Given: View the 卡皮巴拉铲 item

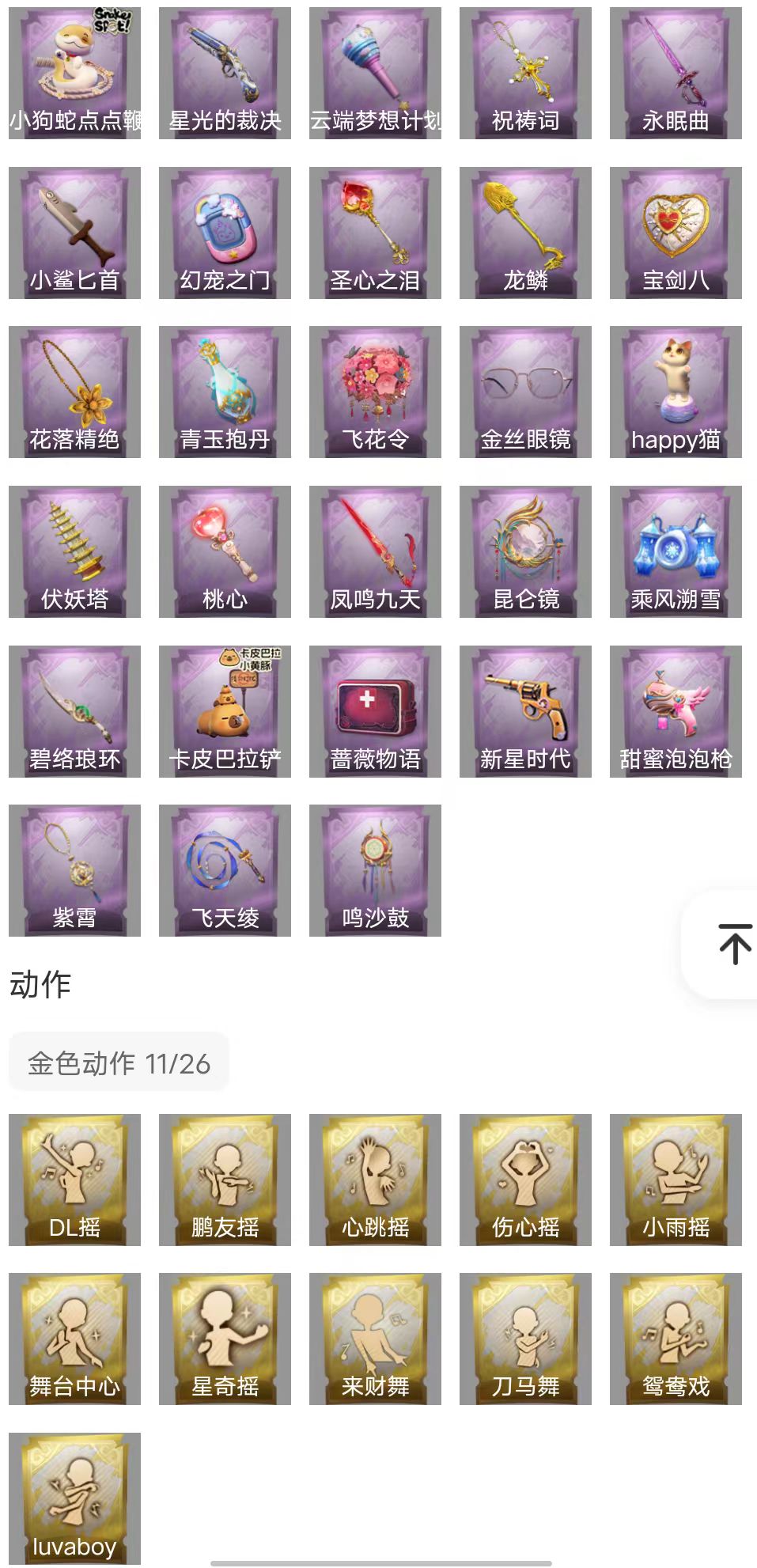Looking at the screenshot, I should pyautogui.click(x=225, y=711).
